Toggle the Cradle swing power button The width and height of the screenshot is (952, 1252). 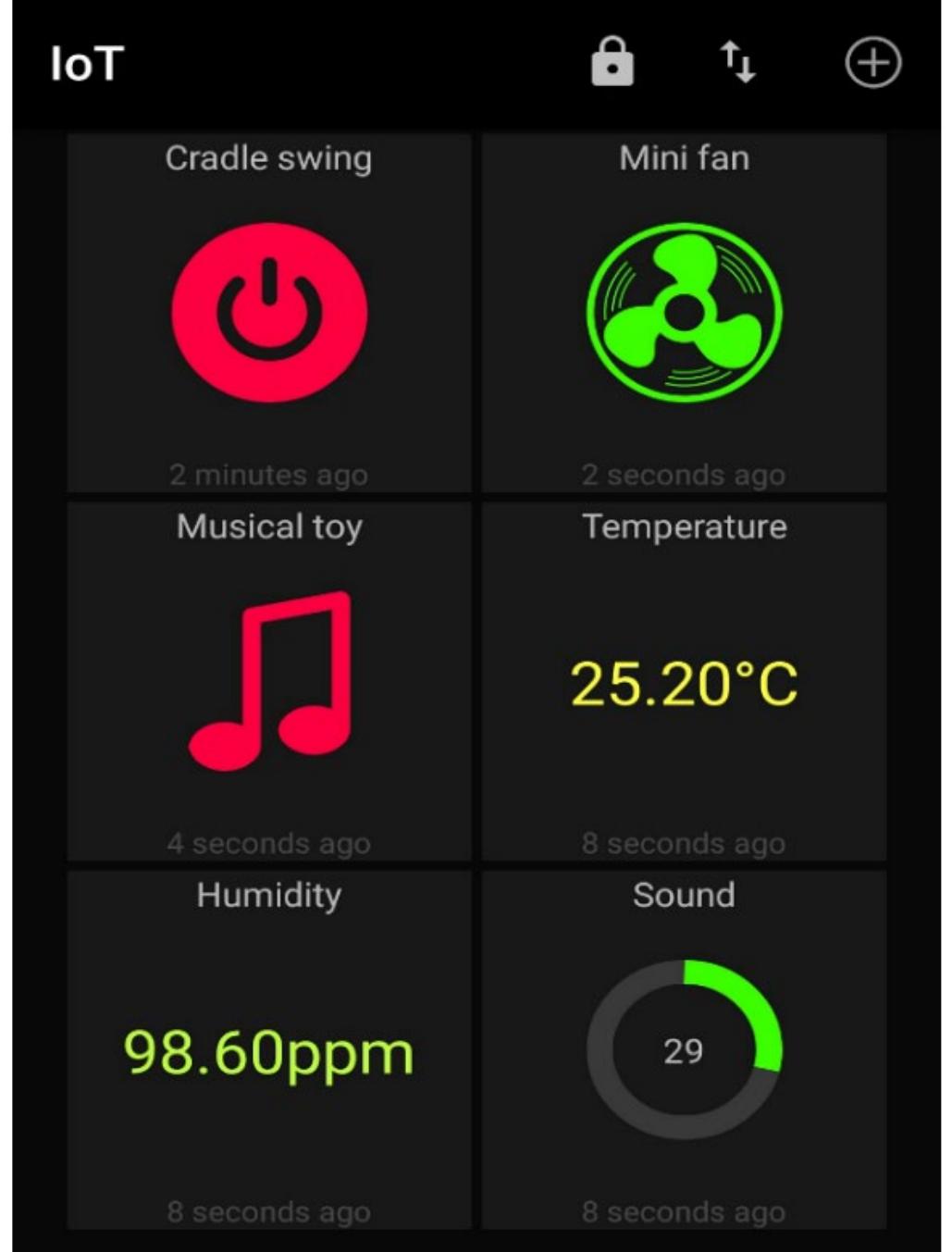coord(269,312)
